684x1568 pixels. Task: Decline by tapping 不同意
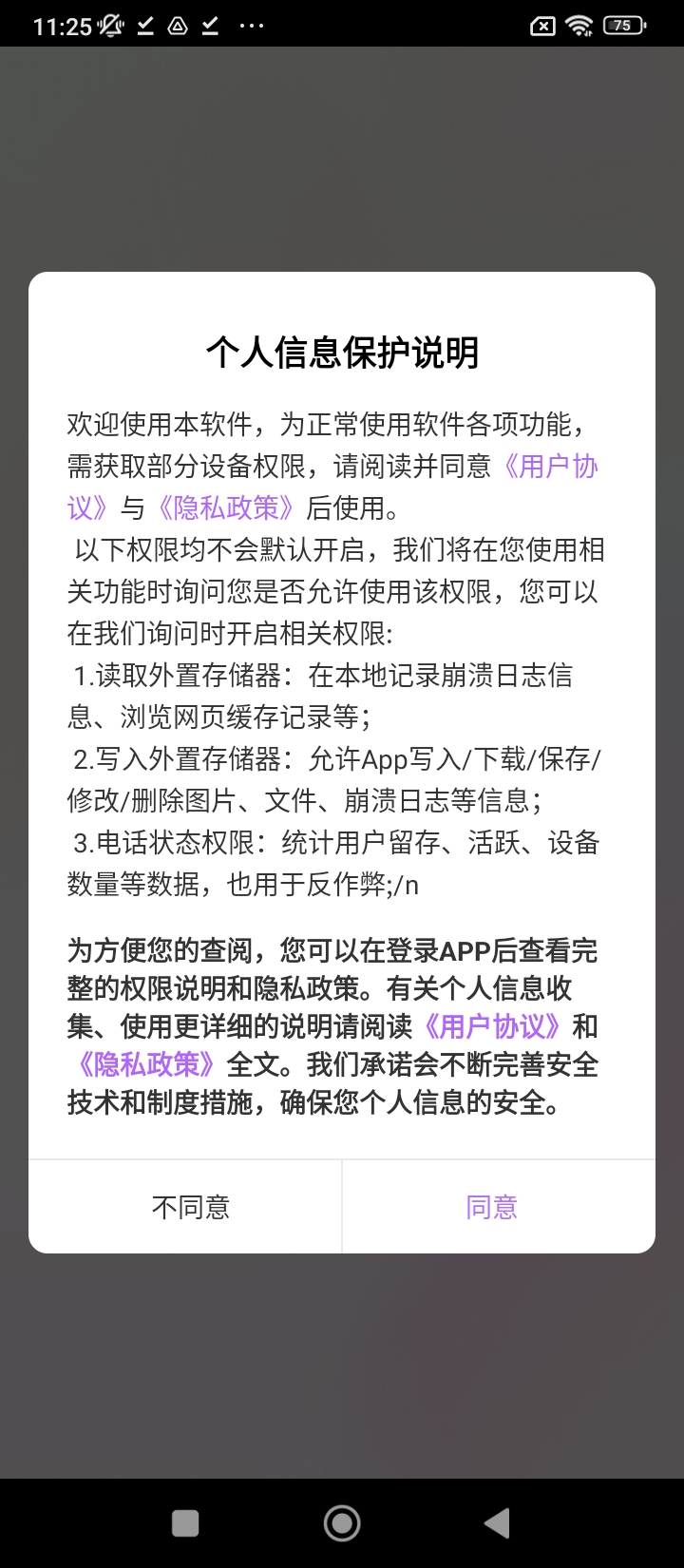(190, 1207)
